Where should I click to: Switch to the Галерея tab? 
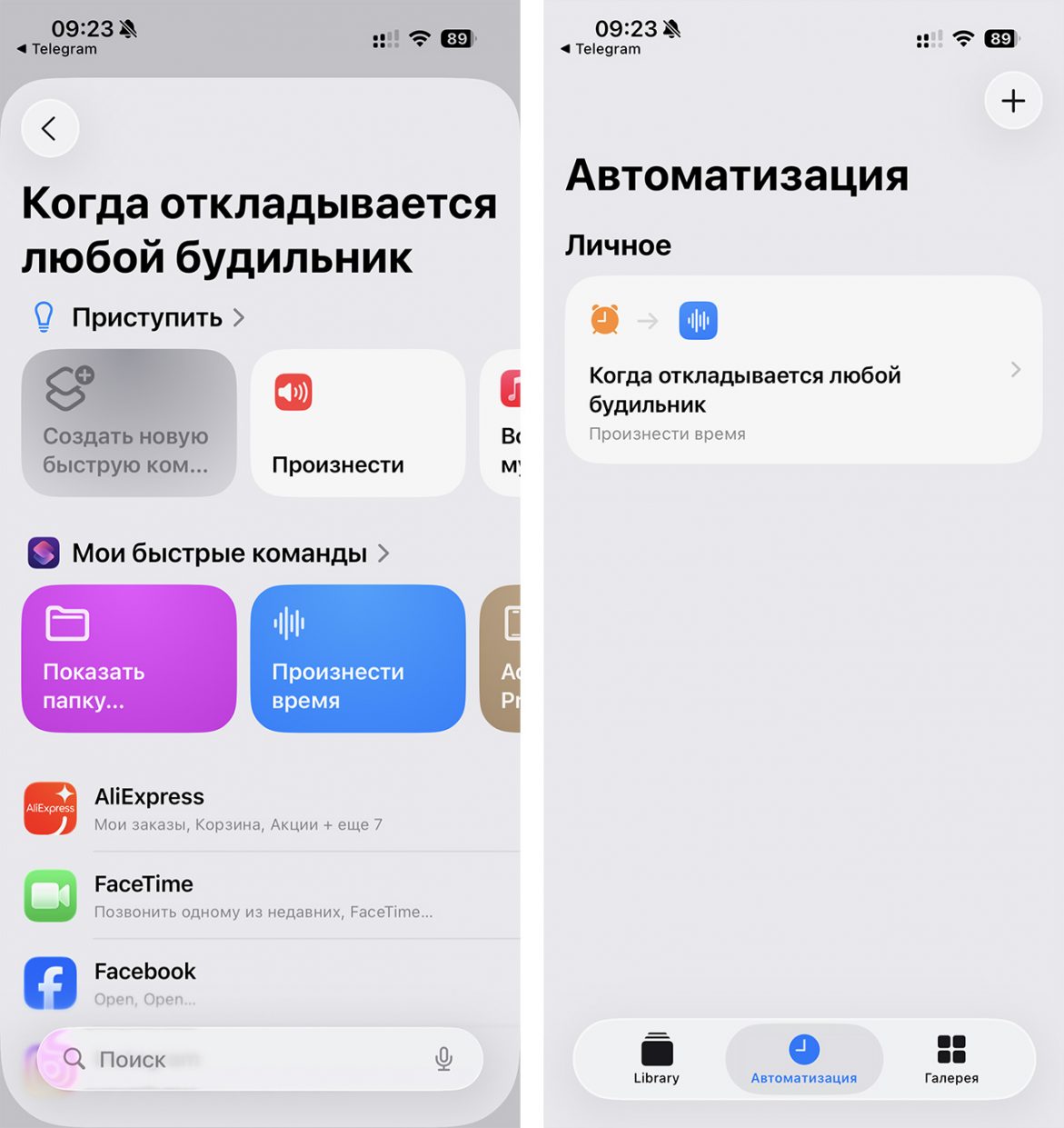pyautogui.click(x=950, y=1059)
